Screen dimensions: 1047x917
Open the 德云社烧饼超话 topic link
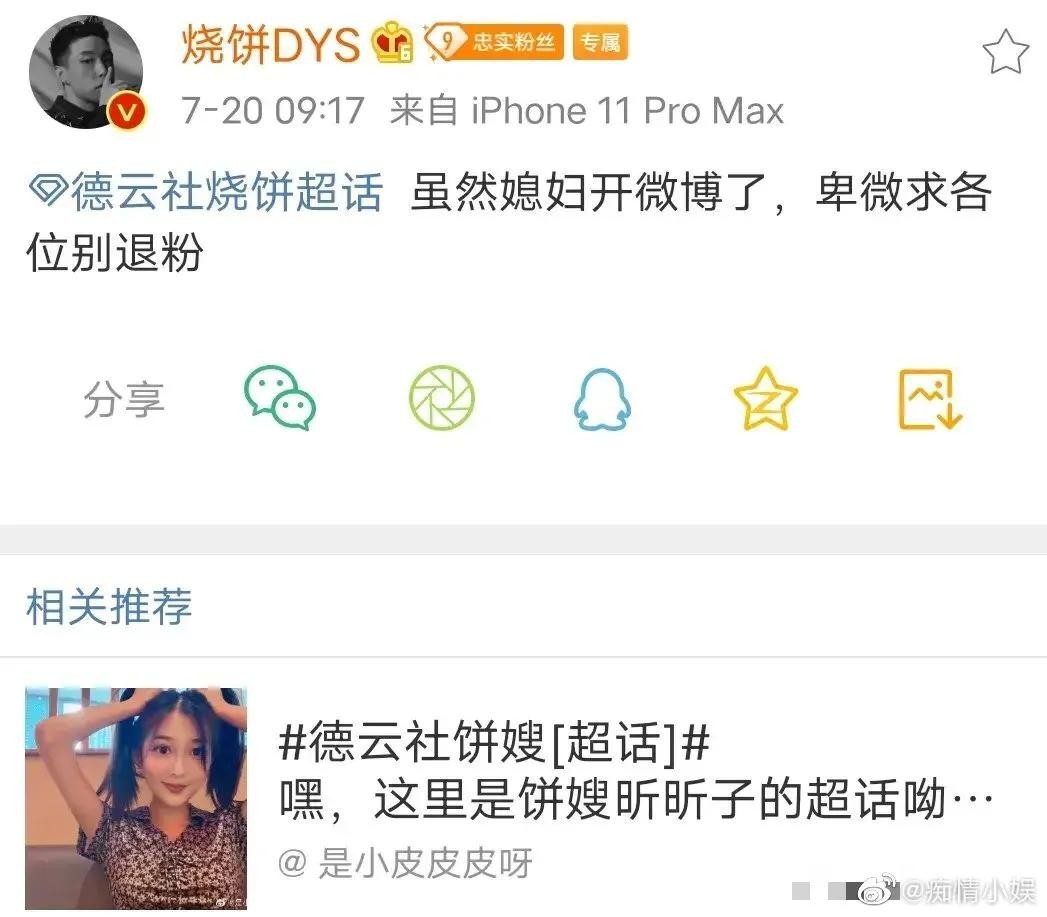tap(206, 193)
